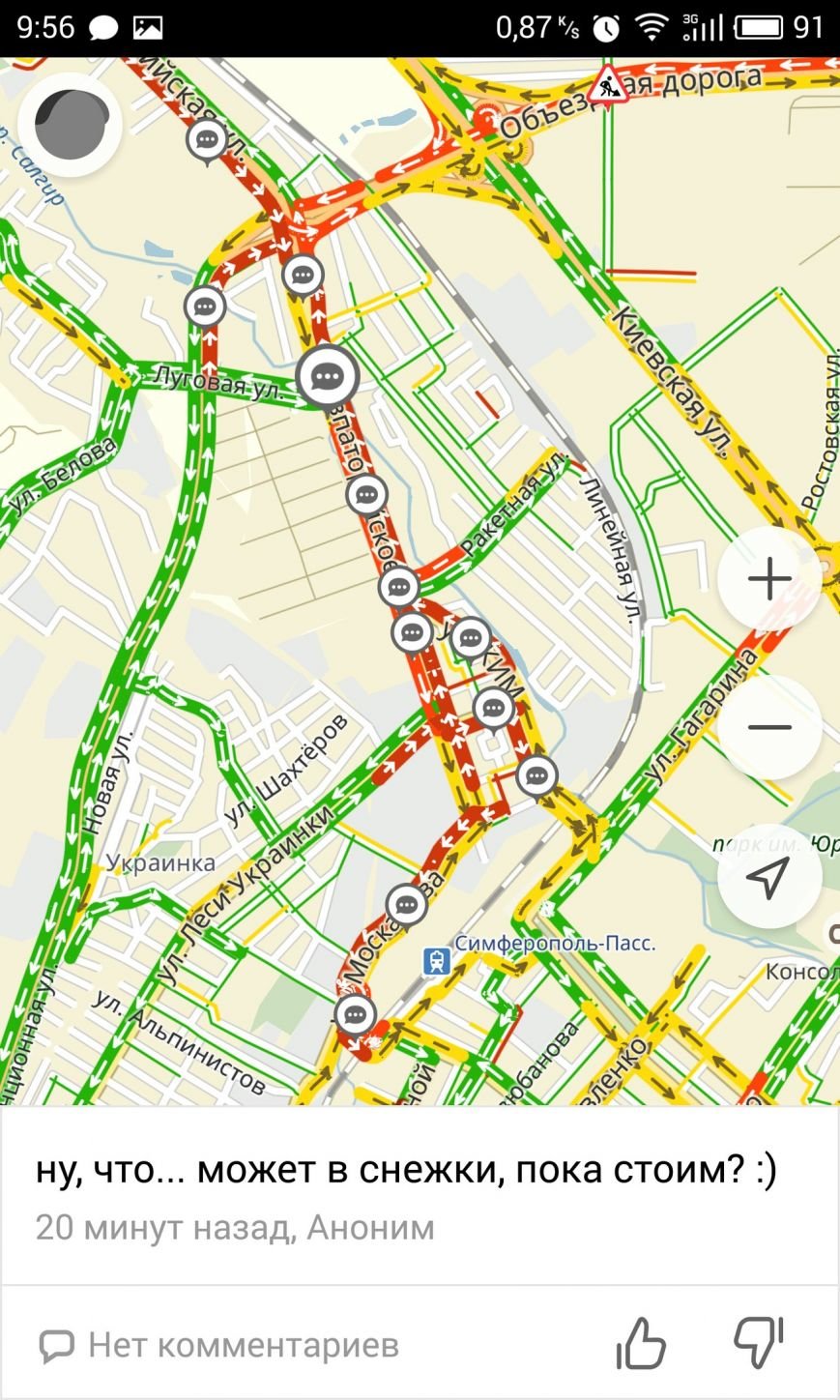840x1400 pixels.
Task: Like the snowball traffic comment
Action: point(641,1343)
